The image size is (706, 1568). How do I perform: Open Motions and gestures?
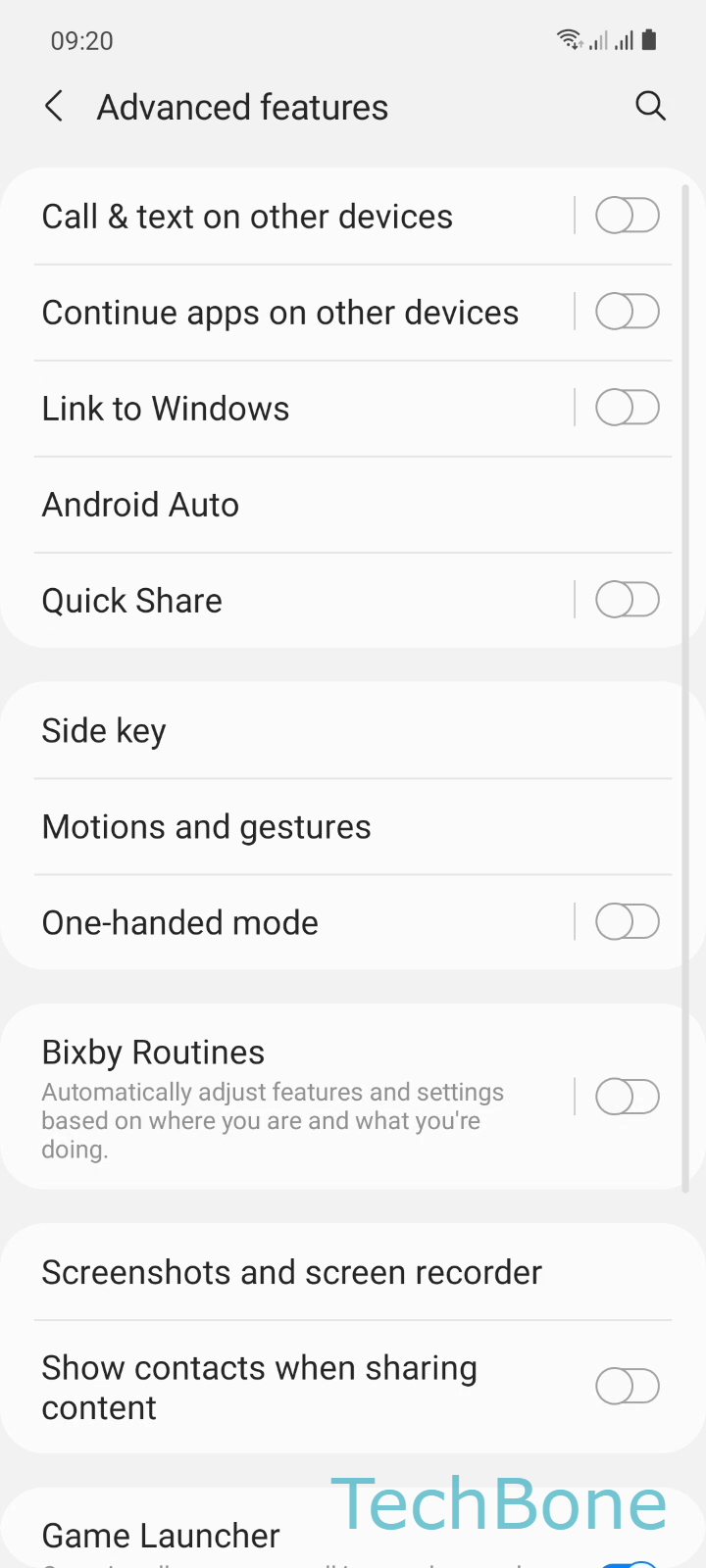294,827
